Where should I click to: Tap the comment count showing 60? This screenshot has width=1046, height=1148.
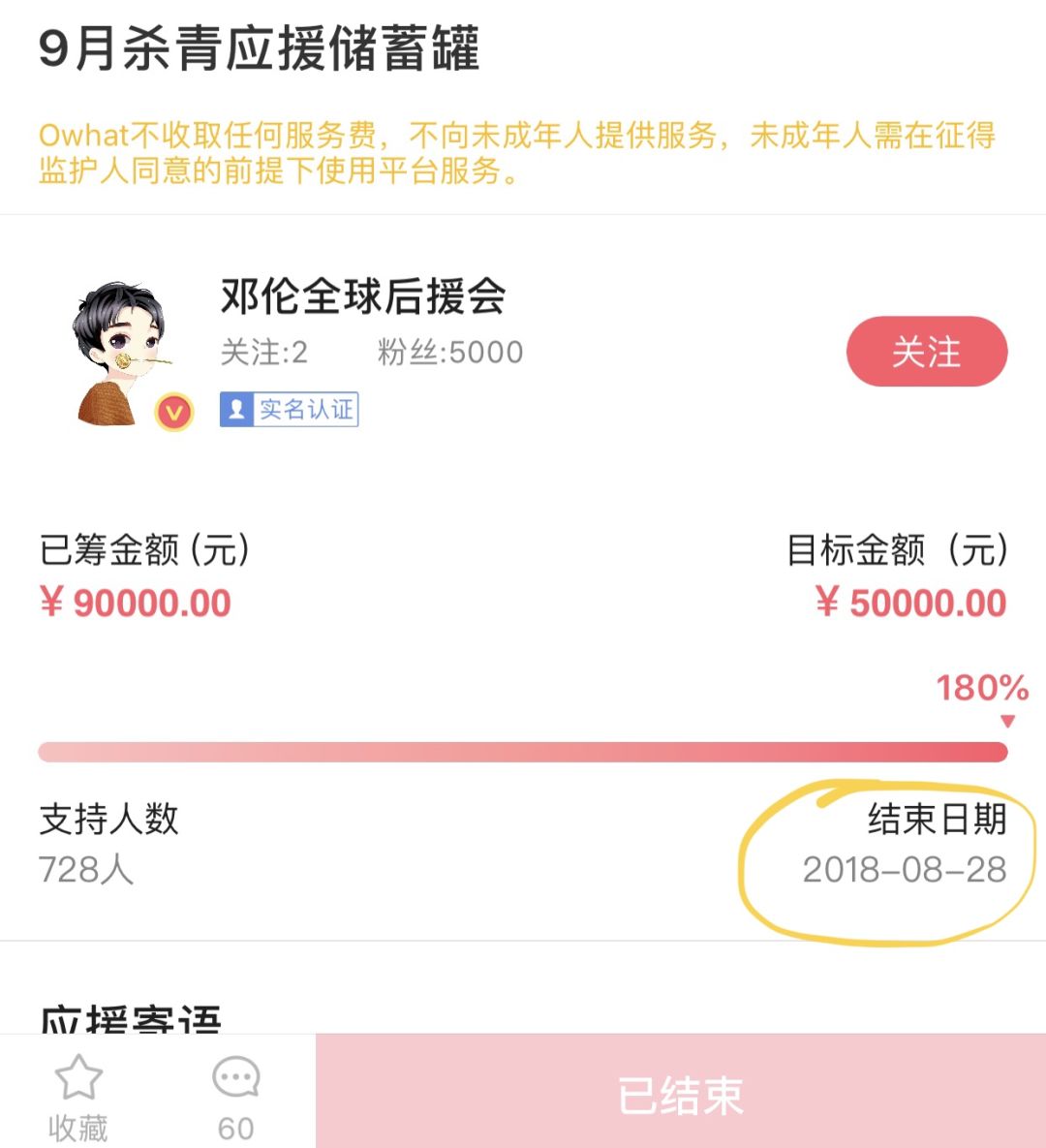[x=233, y=1127]
